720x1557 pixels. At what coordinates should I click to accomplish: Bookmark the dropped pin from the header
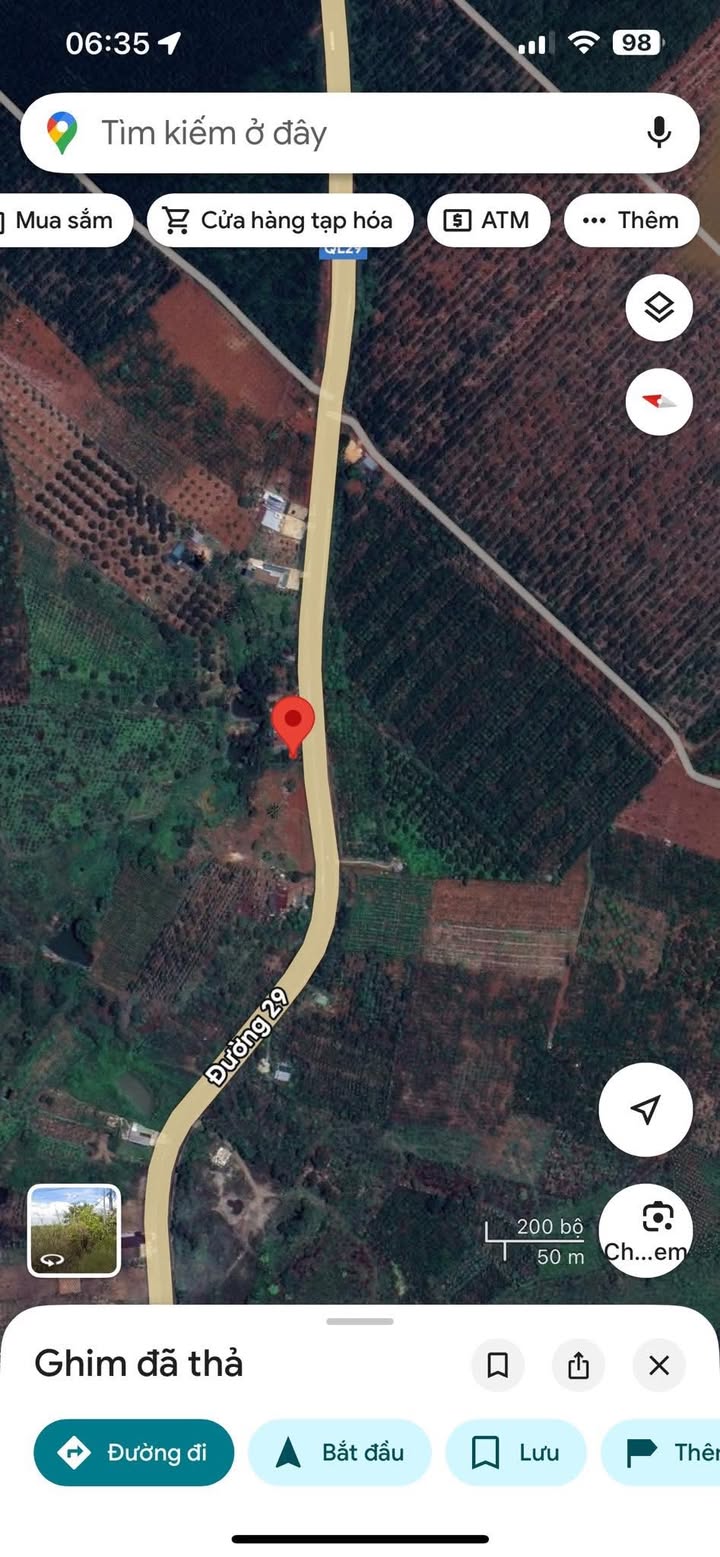tap(498, 1365)
